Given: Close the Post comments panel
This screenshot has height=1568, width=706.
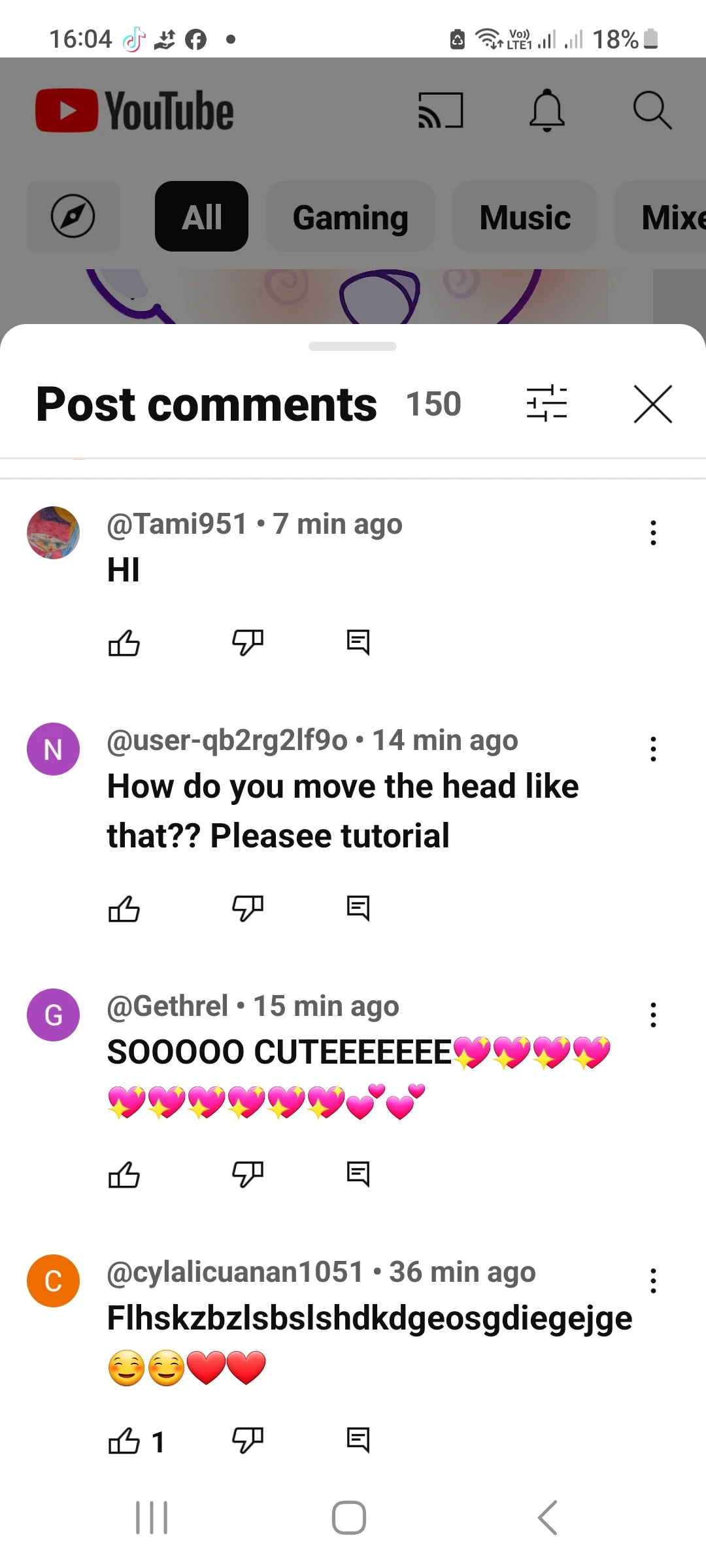Looking at the screenshot, I should pos(652,404).
